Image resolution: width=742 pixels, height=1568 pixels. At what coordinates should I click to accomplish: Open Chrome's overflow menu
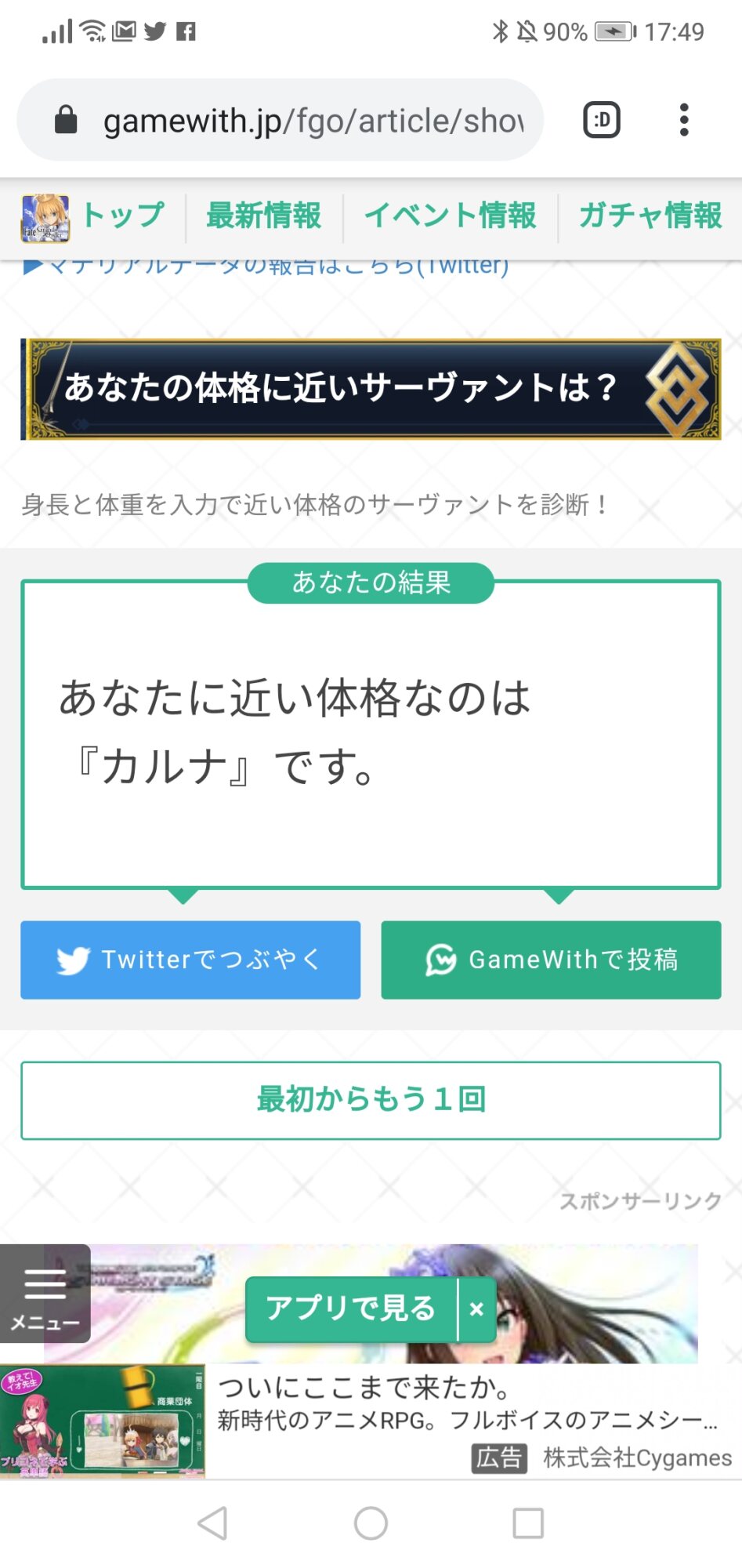tap(684, 120)
